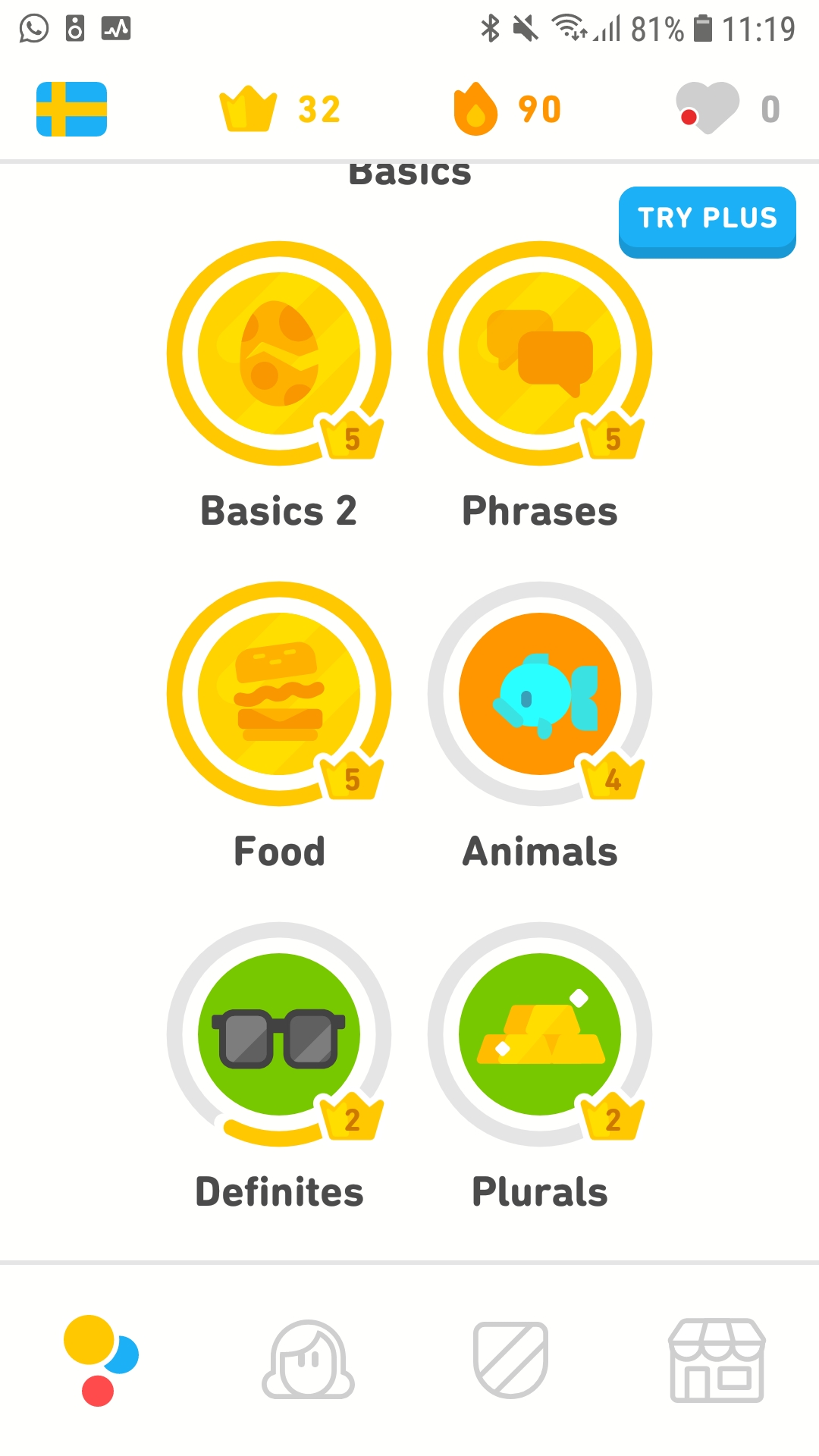Switch to the Learn tab with colored dots
The width and height of the screenshot is (819, 1456).
pyautogui.click(x=102, y=1360)
